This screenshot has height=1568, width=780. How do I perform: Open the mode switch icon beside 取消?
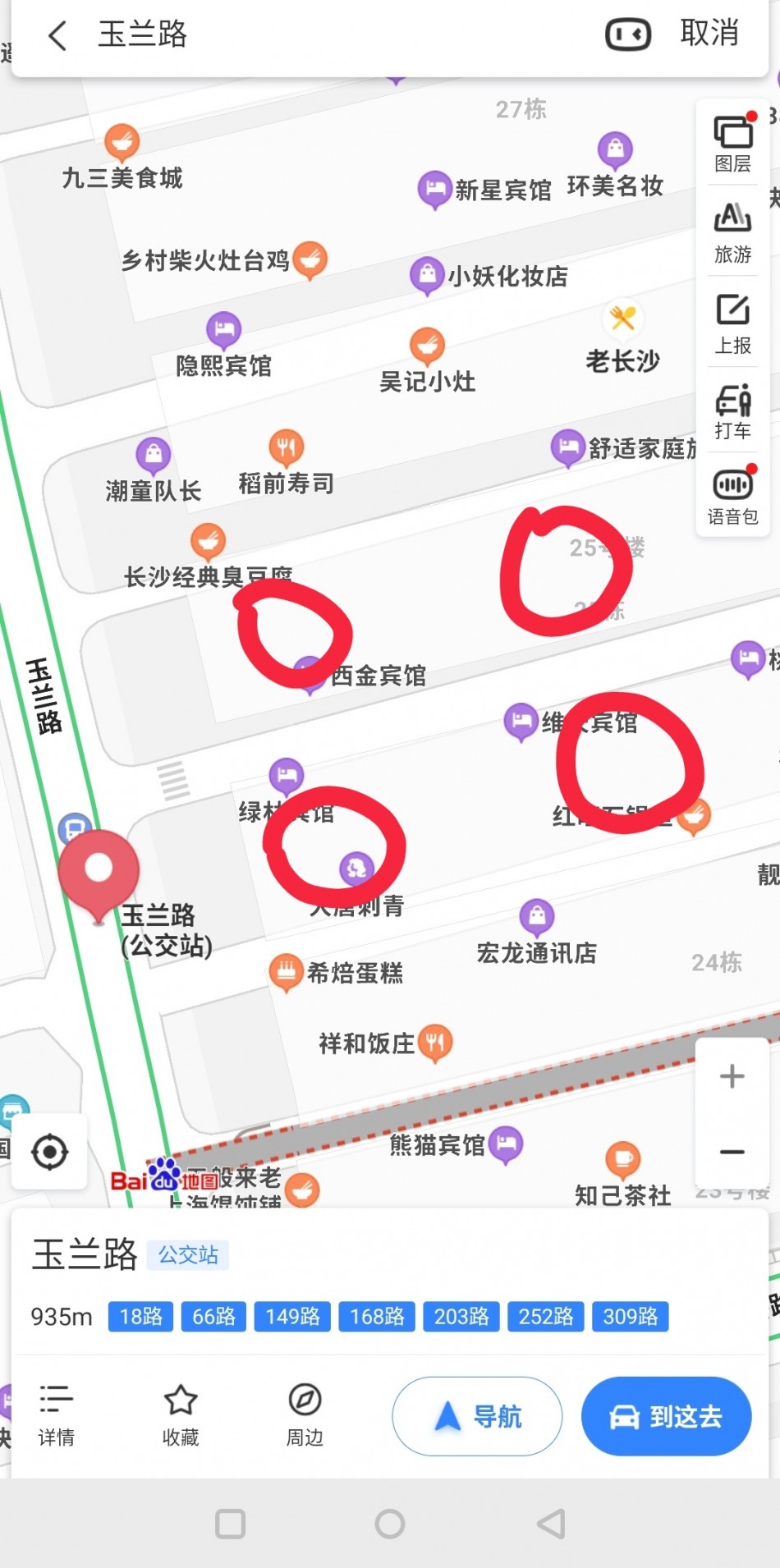[628, 34]
